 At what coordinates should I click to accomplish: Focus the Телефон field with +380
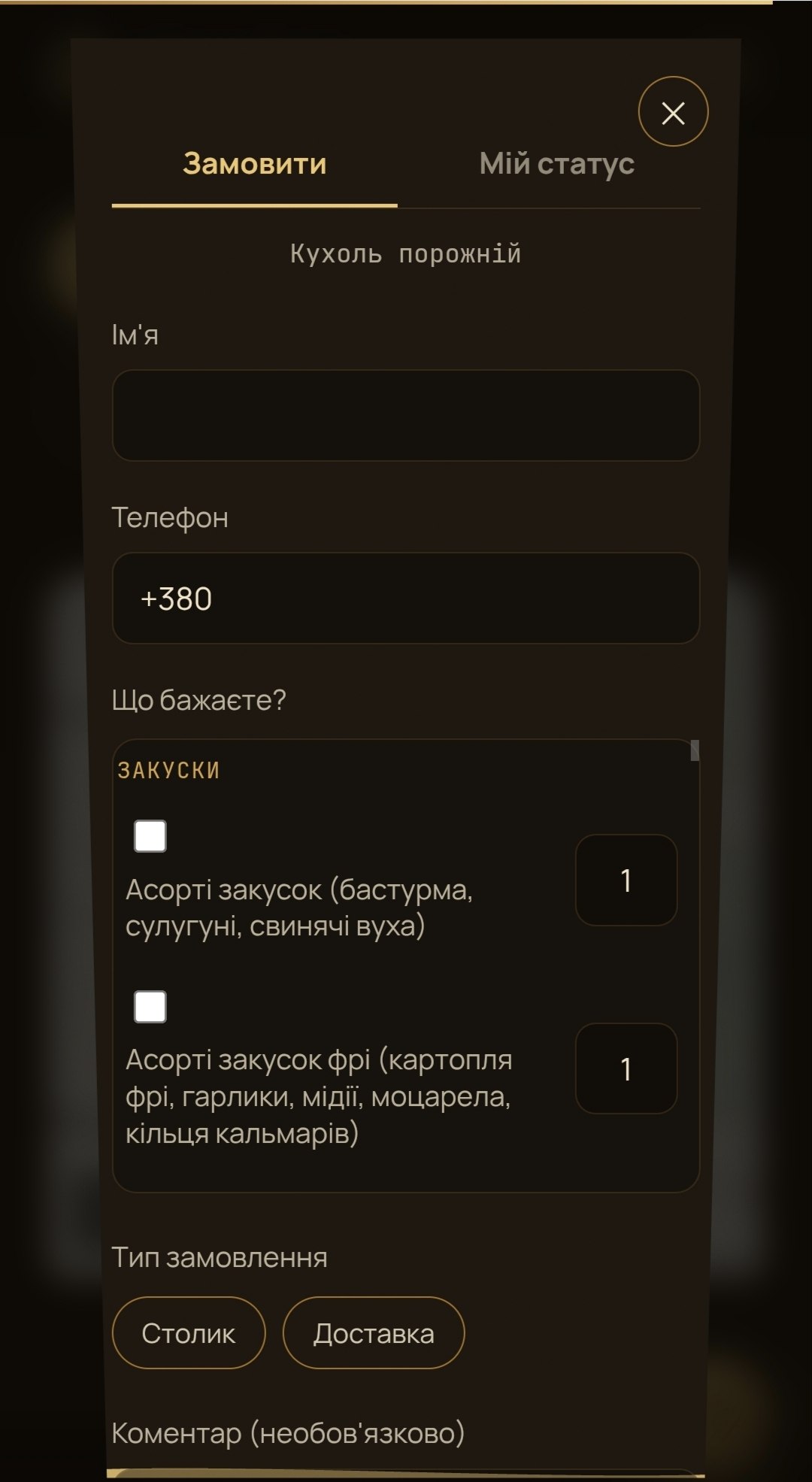point(406,599)
